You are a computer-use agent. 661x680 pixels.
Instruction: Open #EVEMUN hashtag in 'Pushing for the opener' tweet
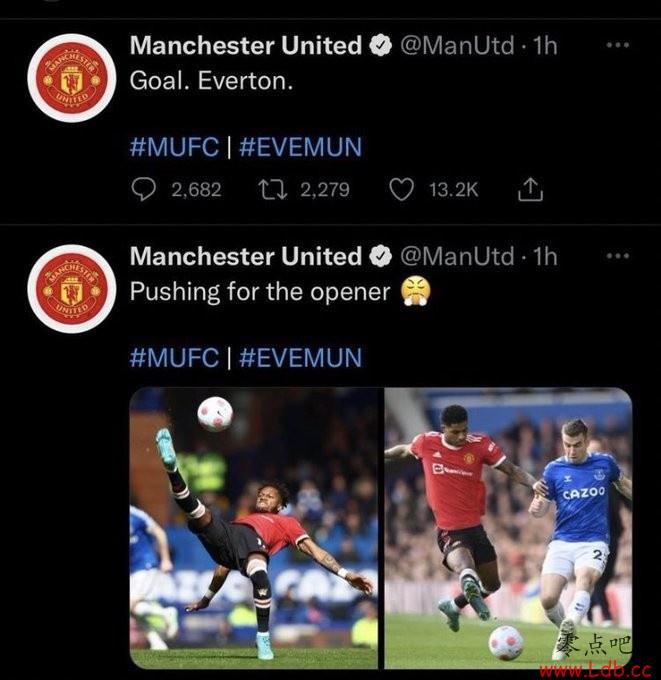coord(301,357)
